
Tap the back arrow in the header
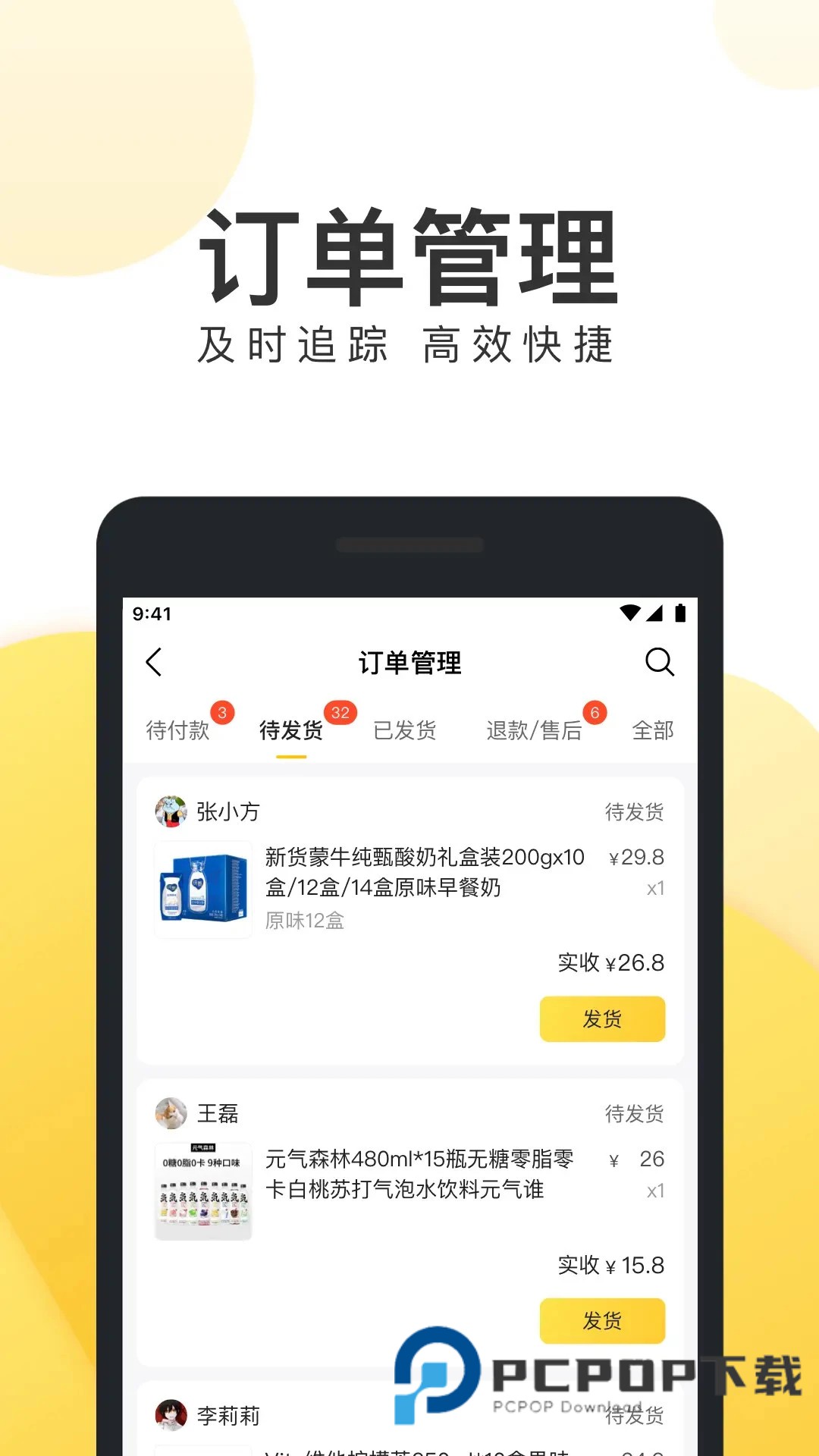click(x=155, y=661)
